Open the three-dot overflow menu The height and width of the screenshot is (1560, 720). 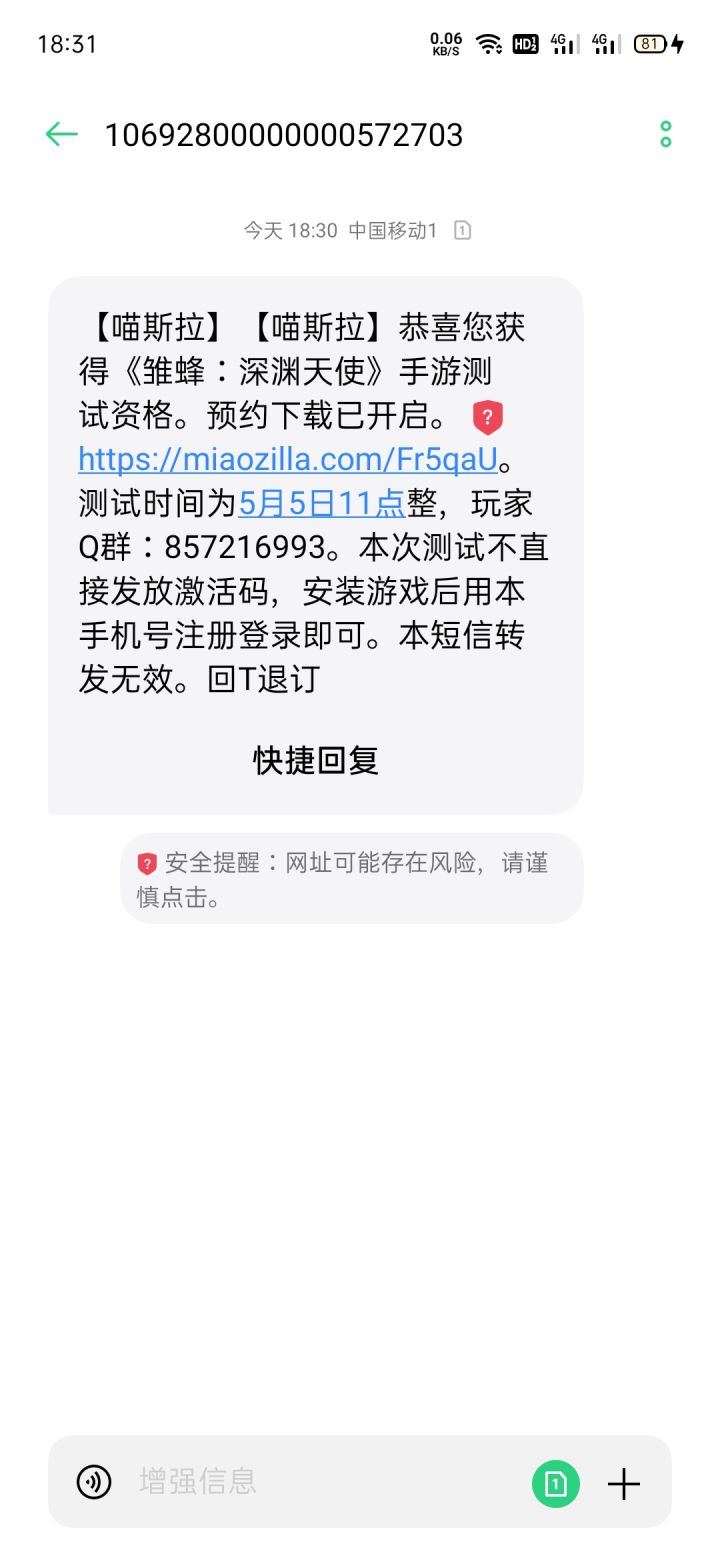(665, 134)
